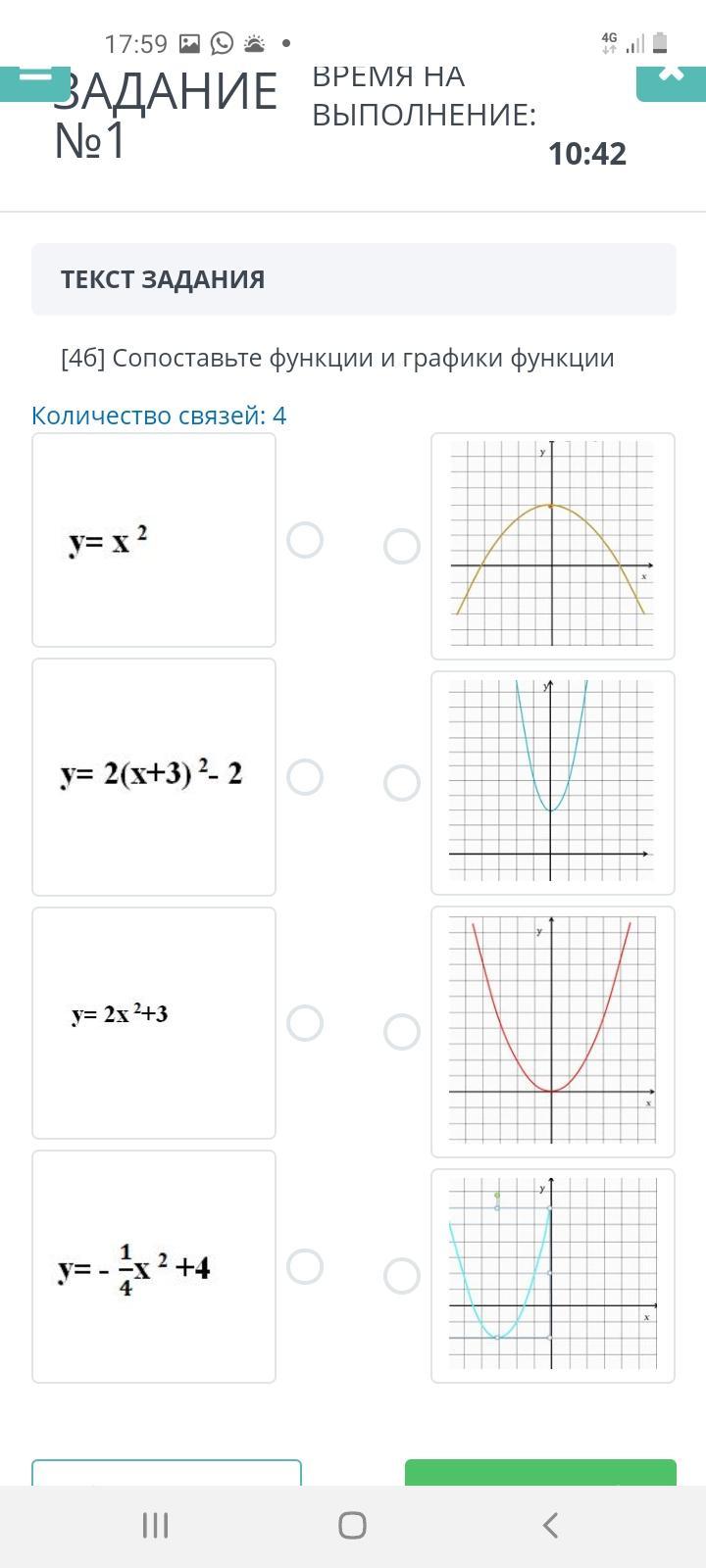Go to the home screen via system button
The width and height of the screenshot is (706, 1568).
click(352, 1525)
